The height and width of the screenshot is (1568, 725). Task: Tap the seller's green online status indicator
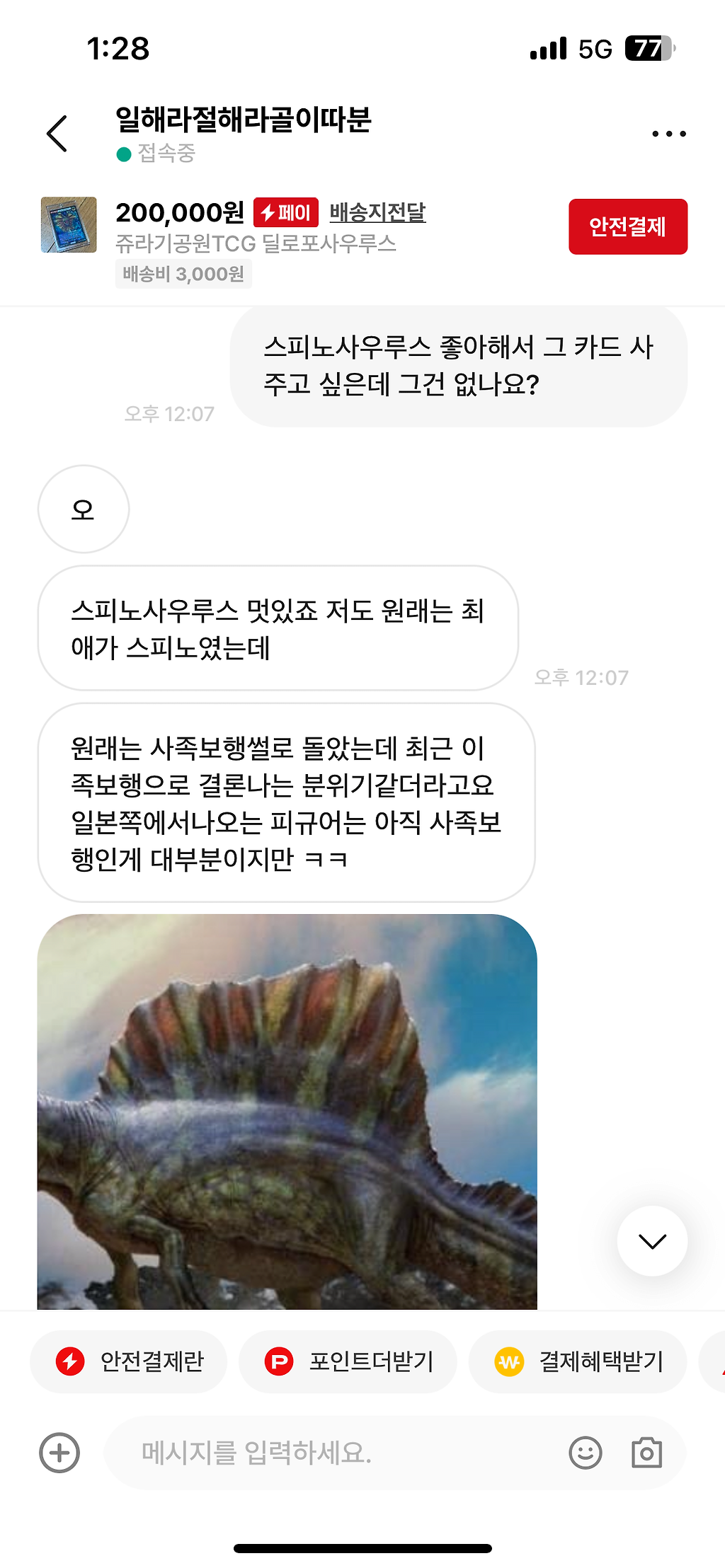(122, 154)
